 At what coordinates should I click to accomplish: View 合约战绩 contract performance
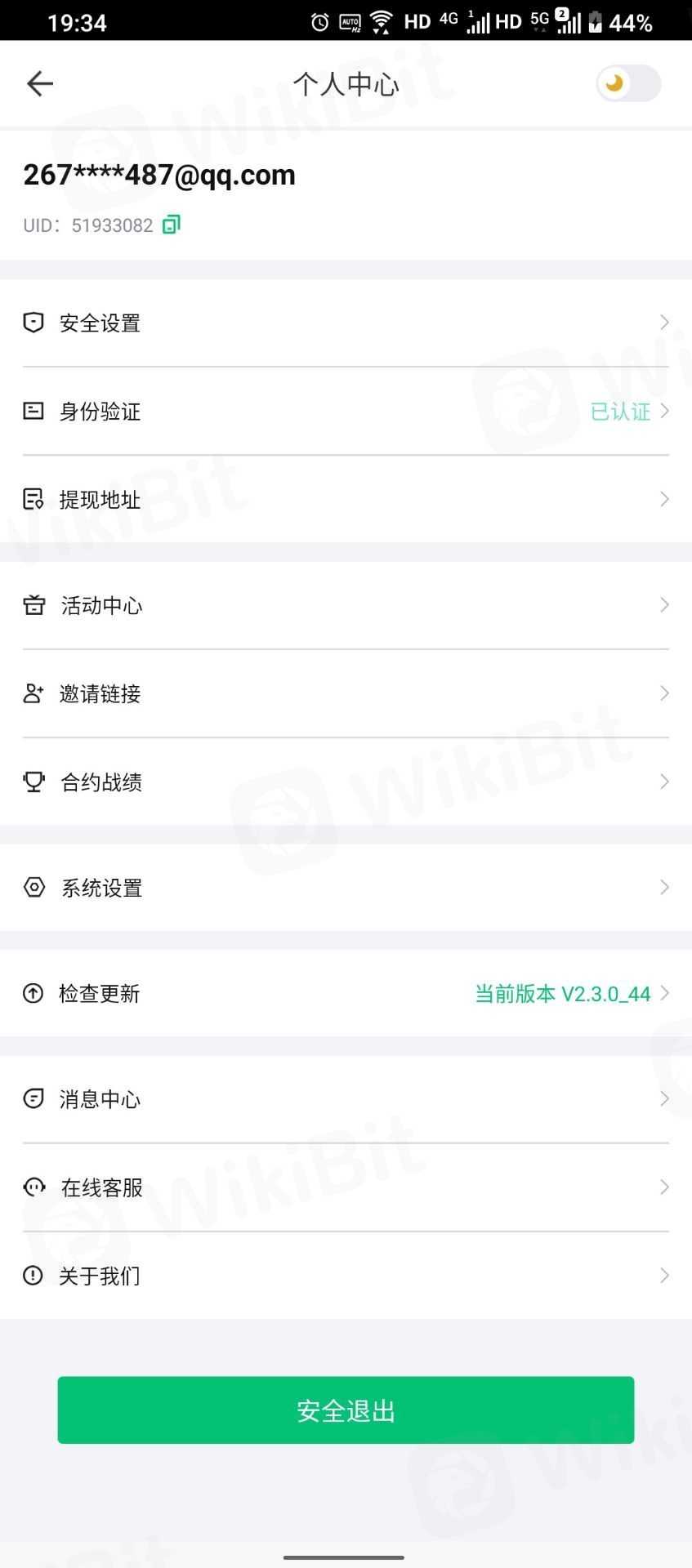(x=346, y=782)
